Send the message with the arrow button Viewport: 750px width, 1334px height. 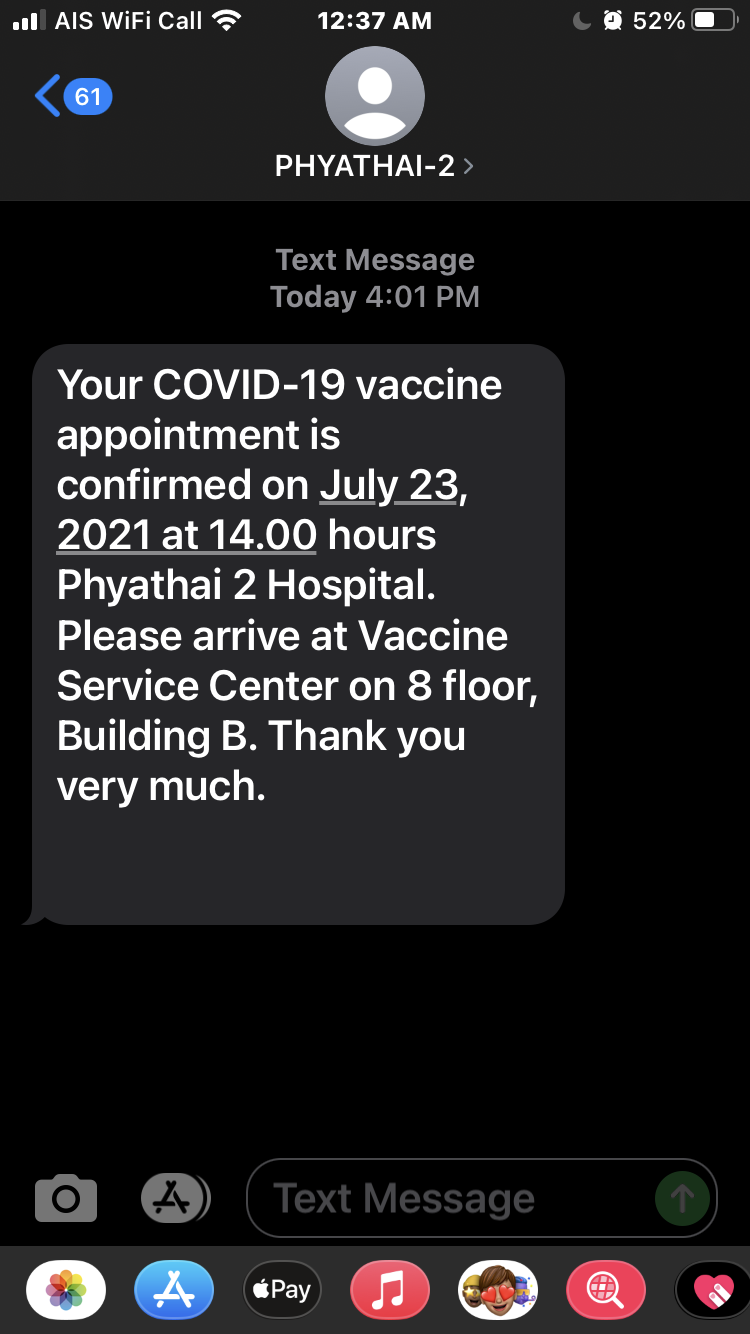tap(682, 1198)
